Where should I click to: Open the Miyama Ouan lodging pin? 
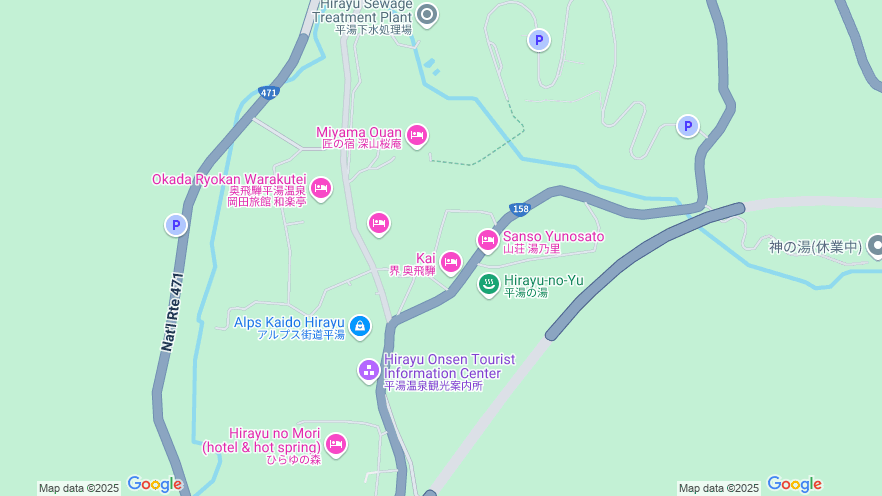(x=417, y=135)
